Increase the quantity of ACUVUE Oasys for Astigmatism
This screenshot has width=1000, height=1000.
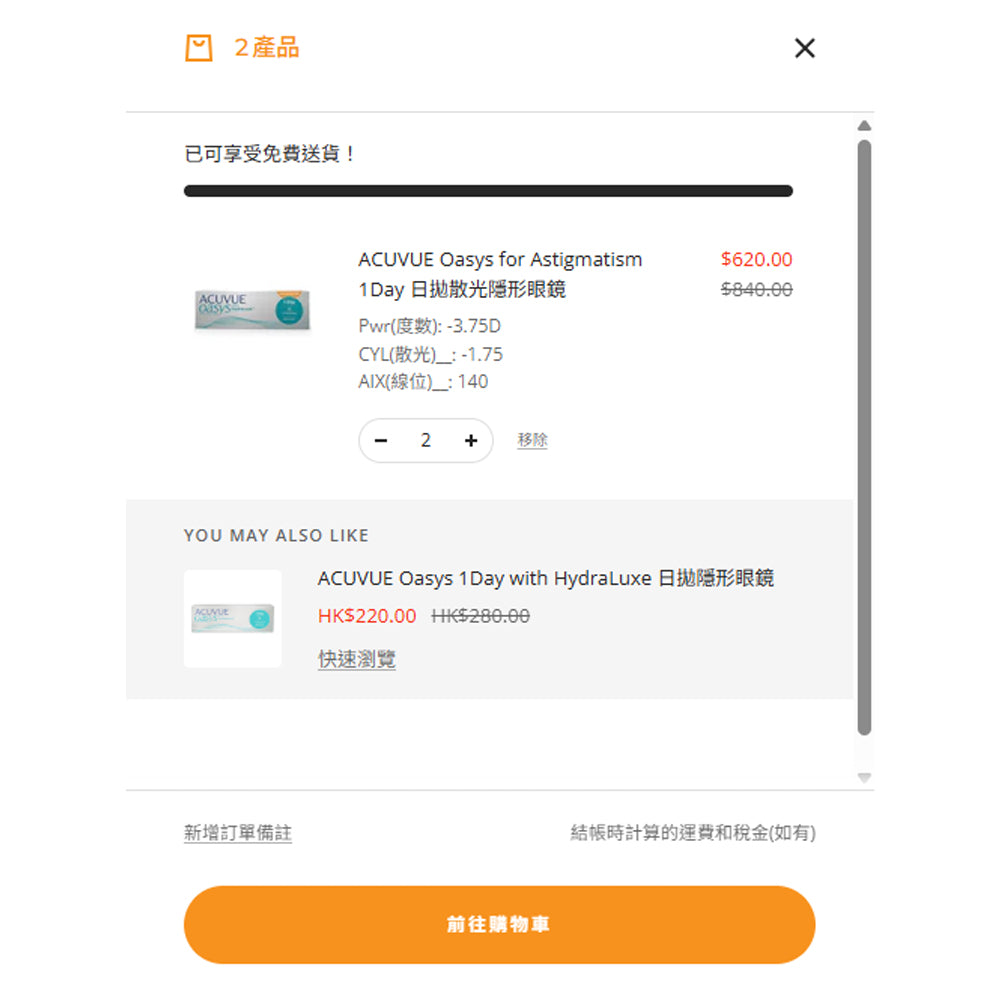(x=471, y=441)
